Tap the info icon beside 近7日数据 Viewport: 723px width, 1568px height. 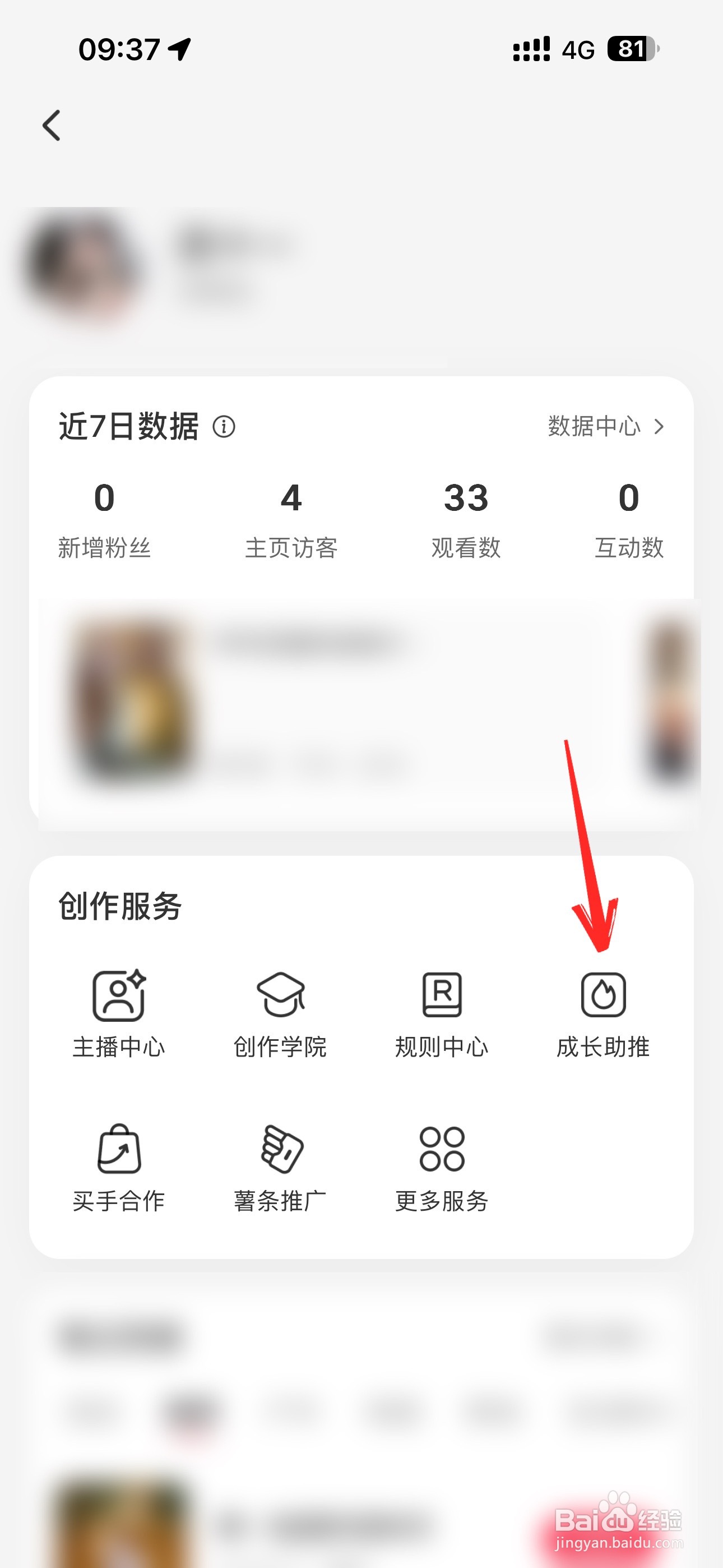click(x=225, y=427)
